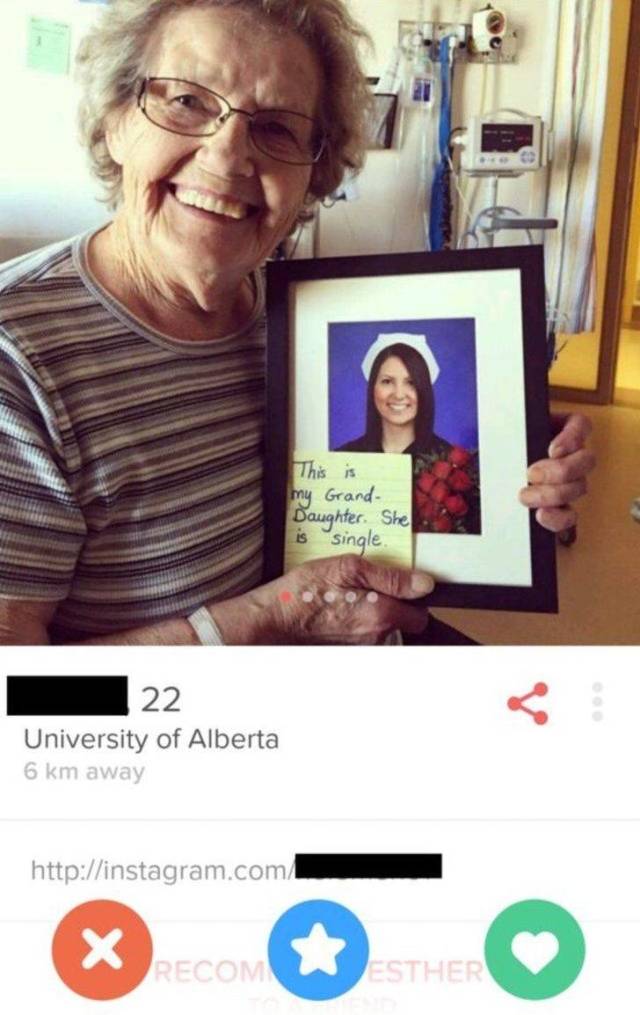Viewport: 640px width, 1015px height.
Task: Tap the red X to pass
Action: [x=102, y=949]
